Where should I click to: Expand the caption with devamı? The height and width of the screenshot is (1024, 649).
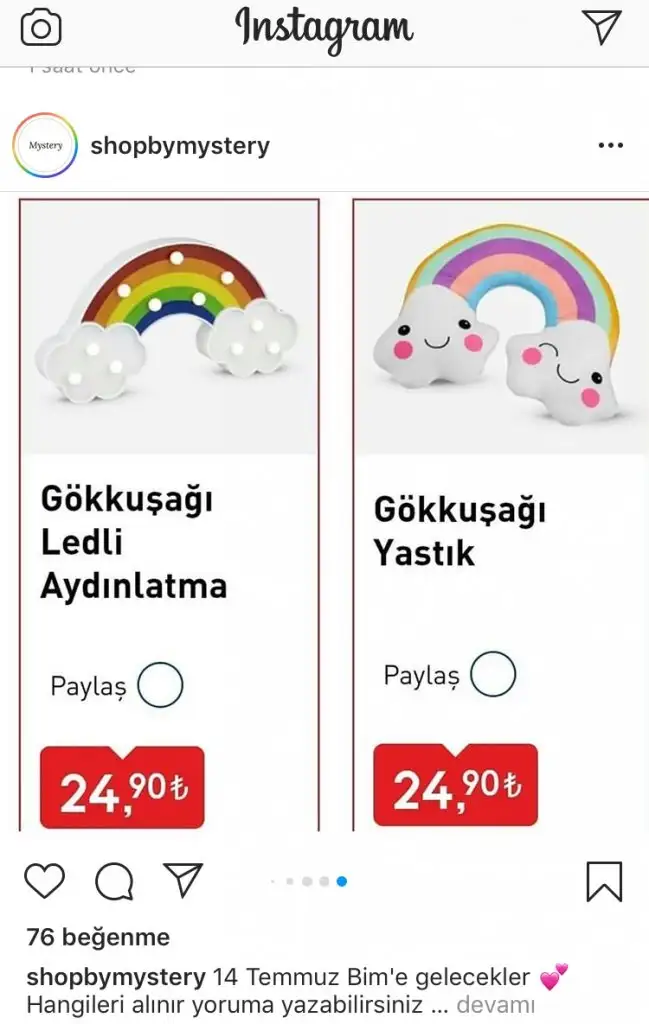point(496,1004)
